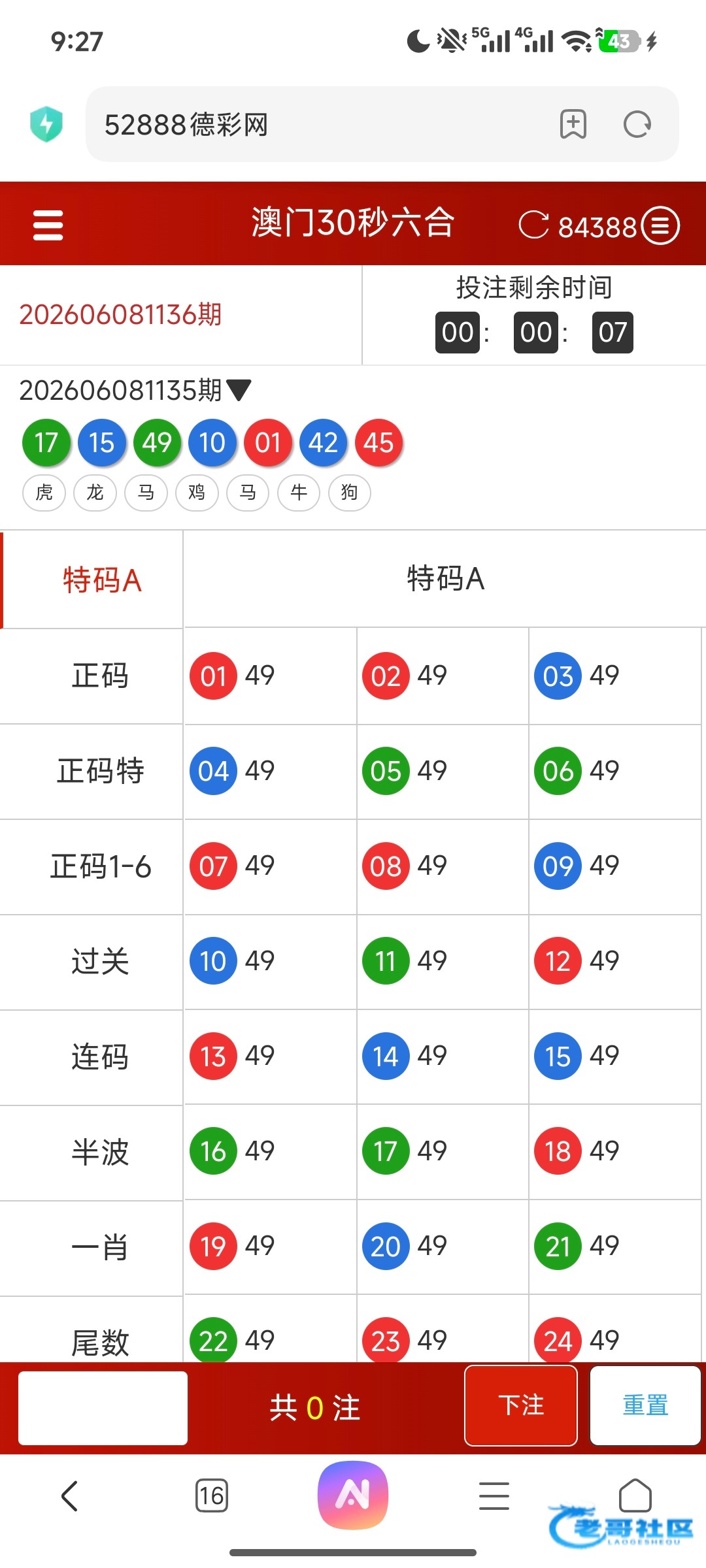Pick number 08 in the grid
706x1568 pixels.
pos(443,867)
